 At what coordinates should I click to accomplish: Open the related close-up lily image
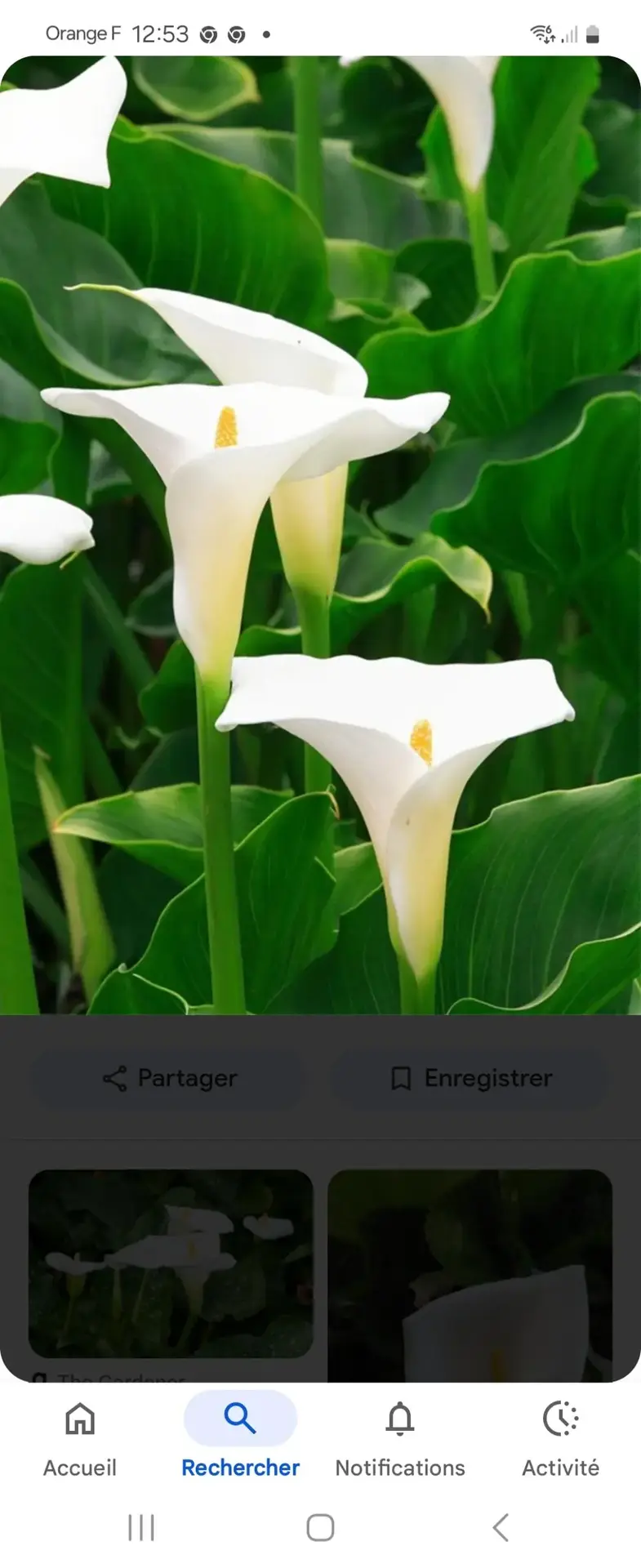click(x=470, y=1274)
